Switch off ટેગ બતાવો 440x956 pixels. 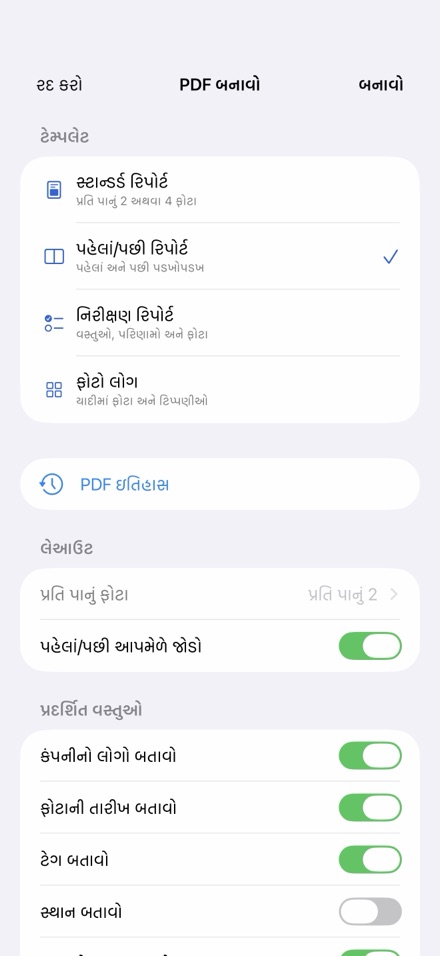point(370,860)
